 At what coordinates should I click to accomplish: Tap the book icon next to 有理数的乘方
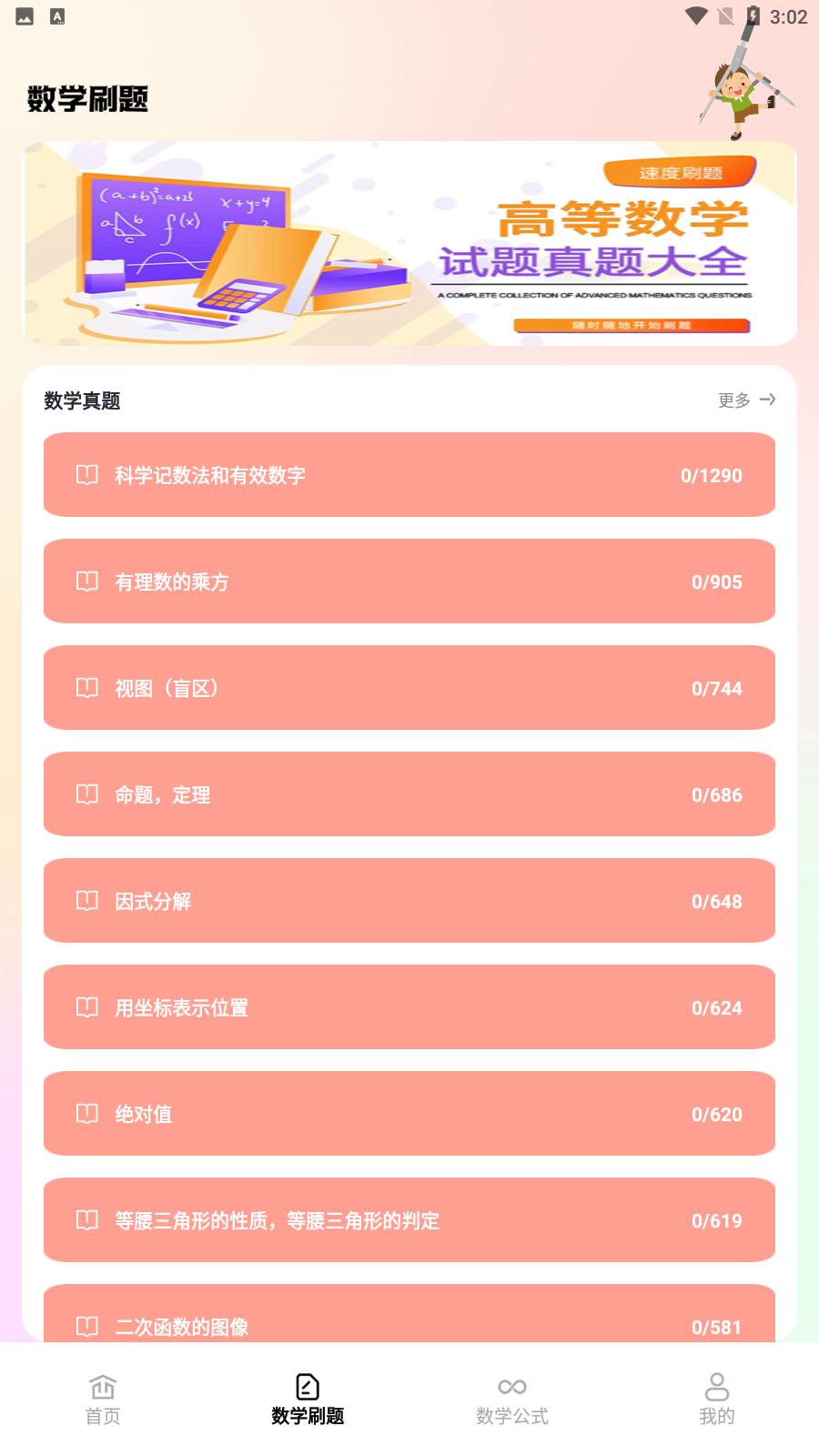click(86, 581)
